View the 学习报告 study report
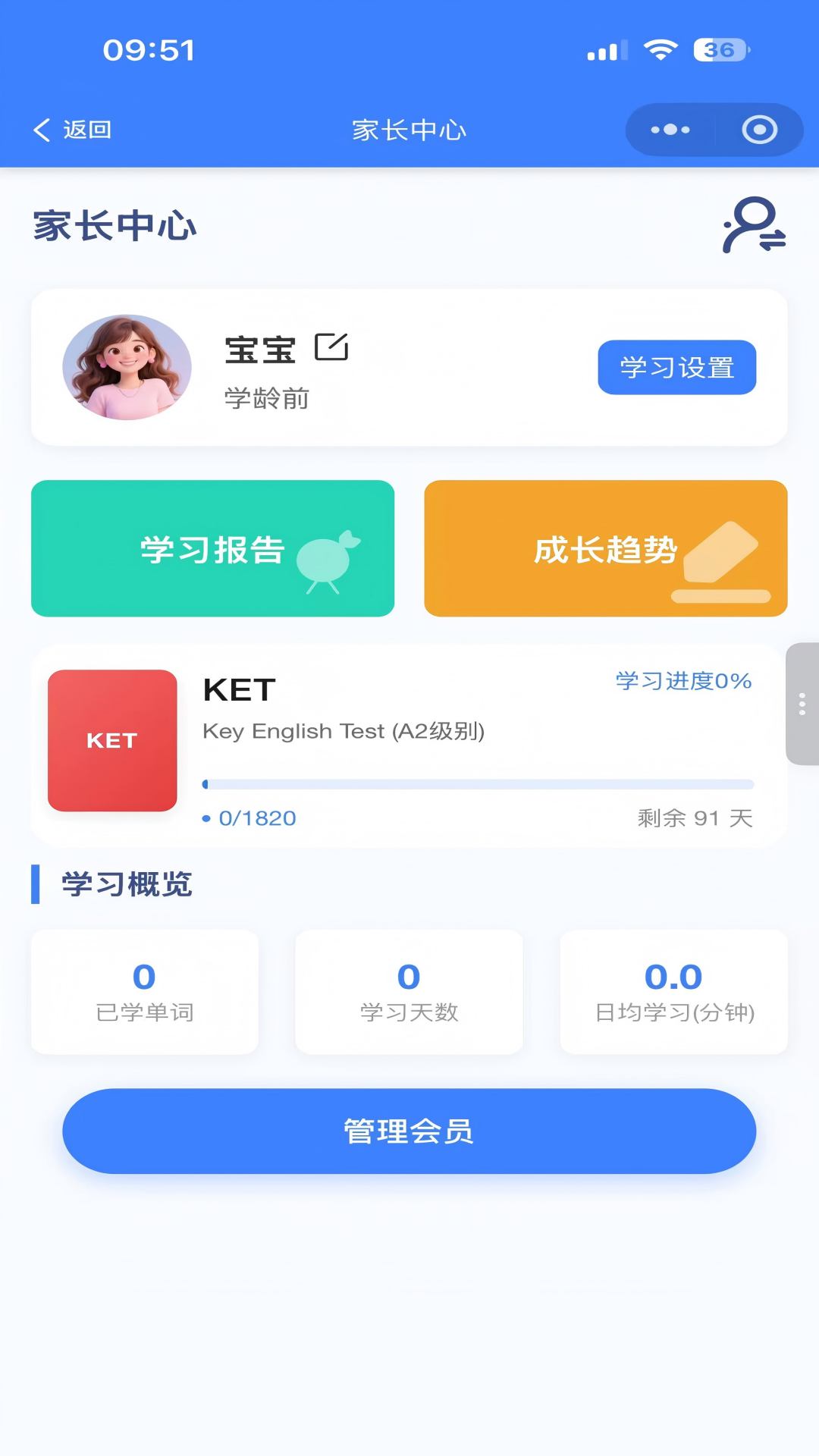The width and height of the screenshot is (819, 1456). tap(212, 548)
